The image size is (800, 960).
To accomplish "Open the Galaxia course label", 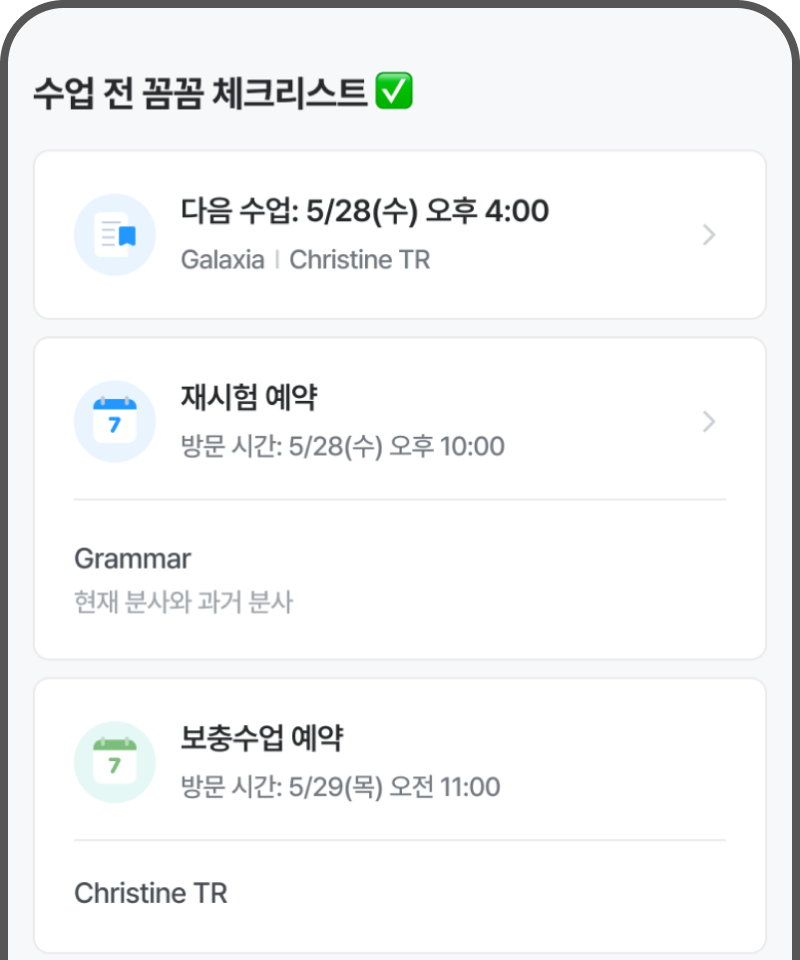I will (223, 259).
